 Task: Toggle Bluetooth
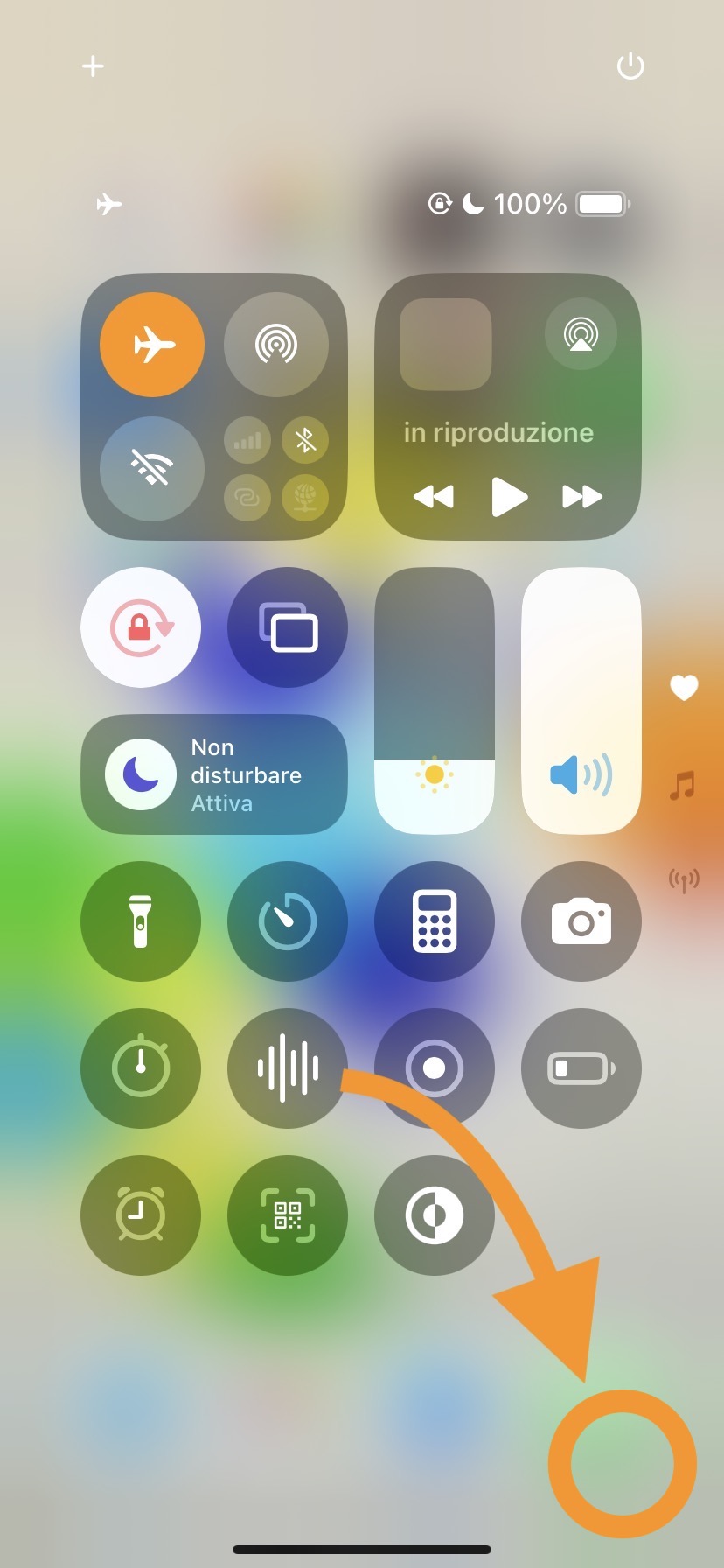click(305, 440)
